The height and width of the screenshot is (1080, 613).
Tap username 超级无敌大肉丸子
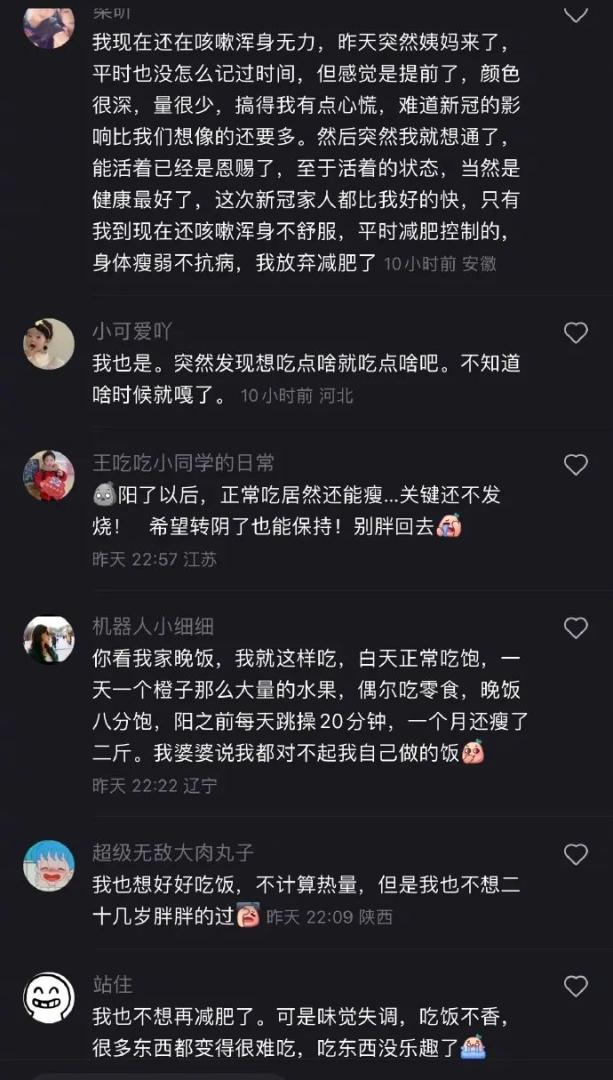(x=173, y=853)
